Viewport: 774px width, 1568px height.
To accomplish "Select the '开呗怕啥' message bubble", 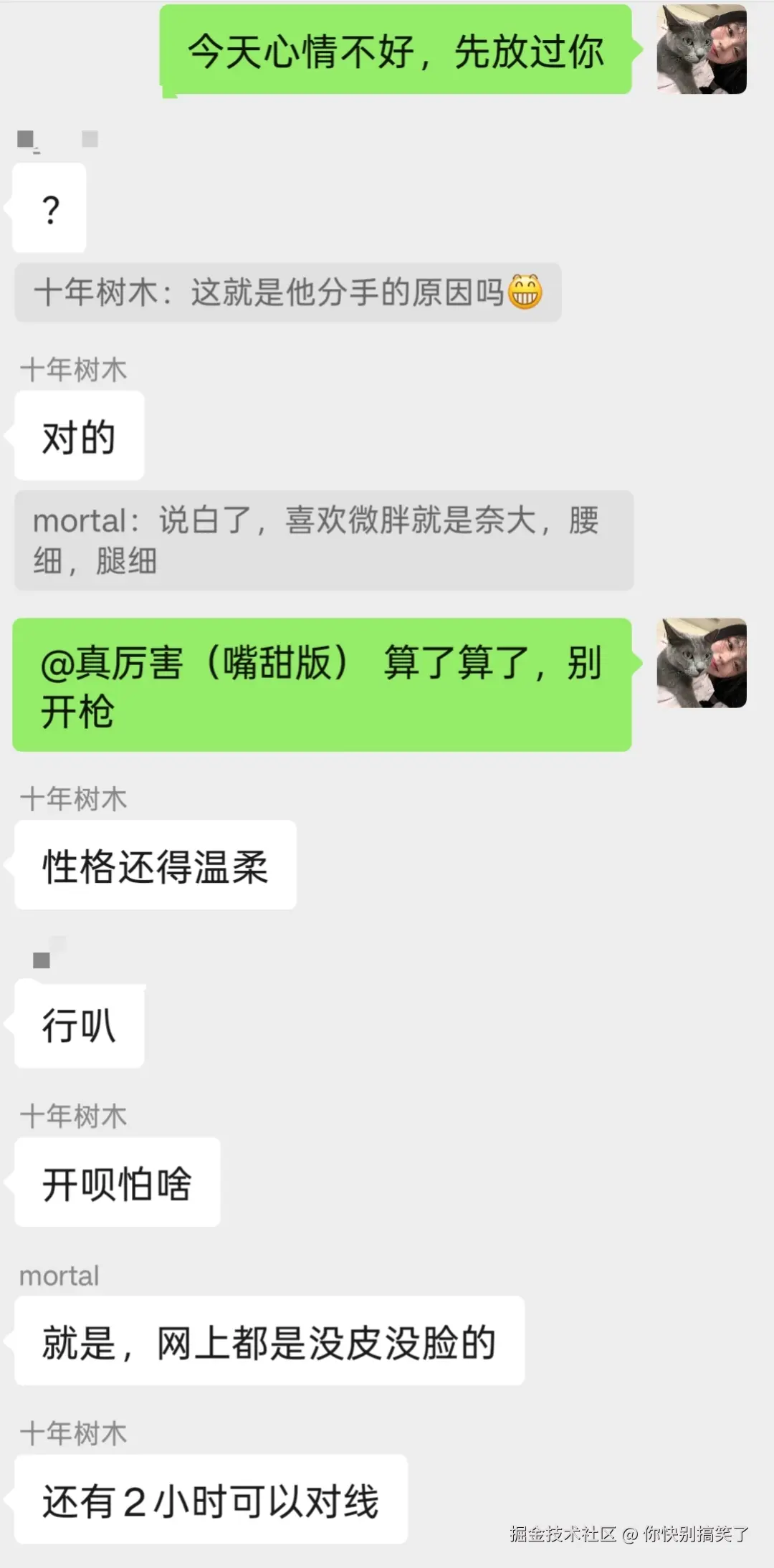I will click(117, 1182).
